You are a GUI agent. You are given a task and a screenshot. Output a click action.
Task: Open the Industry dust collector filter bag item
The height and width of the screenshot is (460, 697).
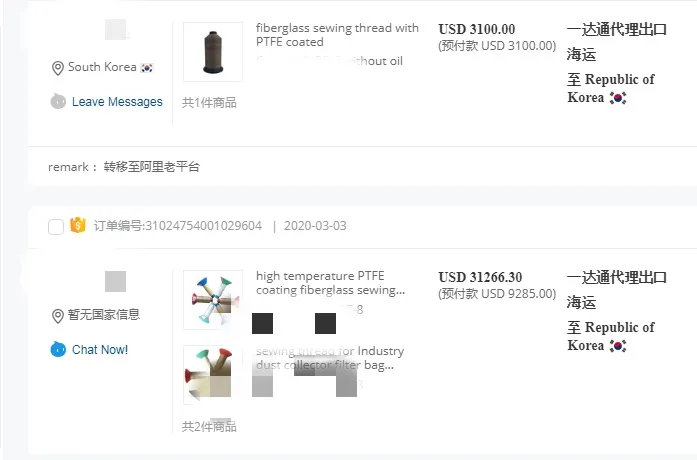coord(330,358)
